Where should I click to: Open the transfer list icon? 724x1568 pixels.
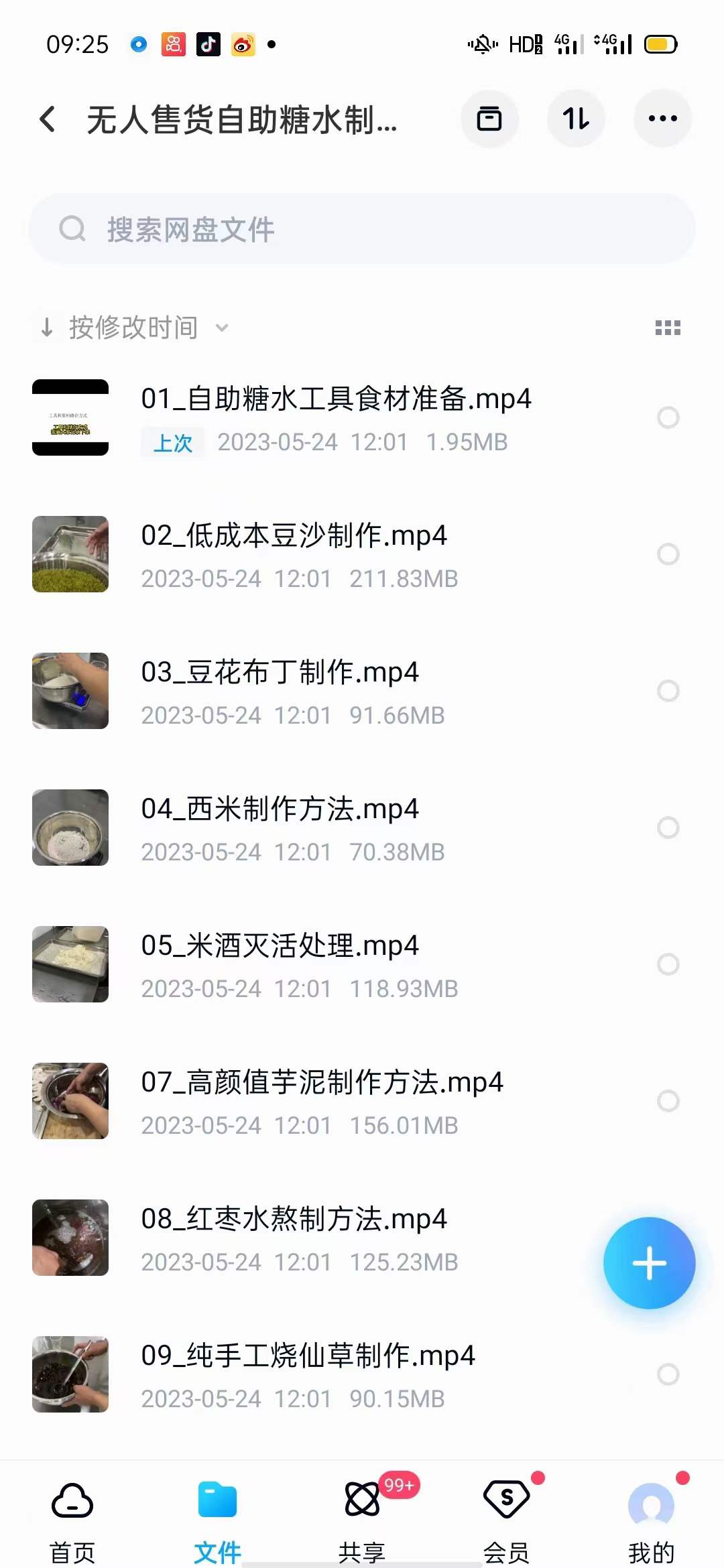tap(490, 119)
